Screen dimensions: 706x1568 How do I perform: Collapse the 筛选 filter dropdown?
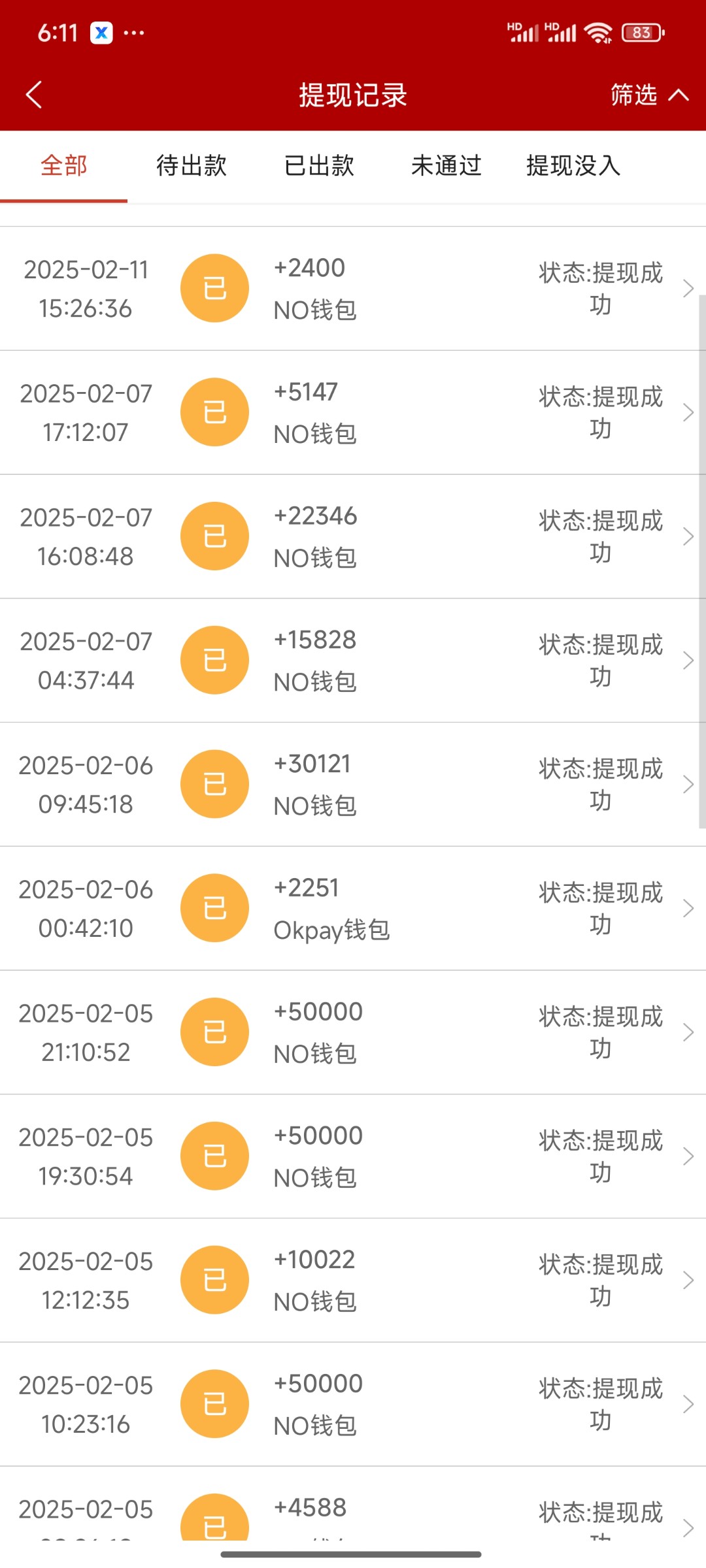tap(648, 95)
